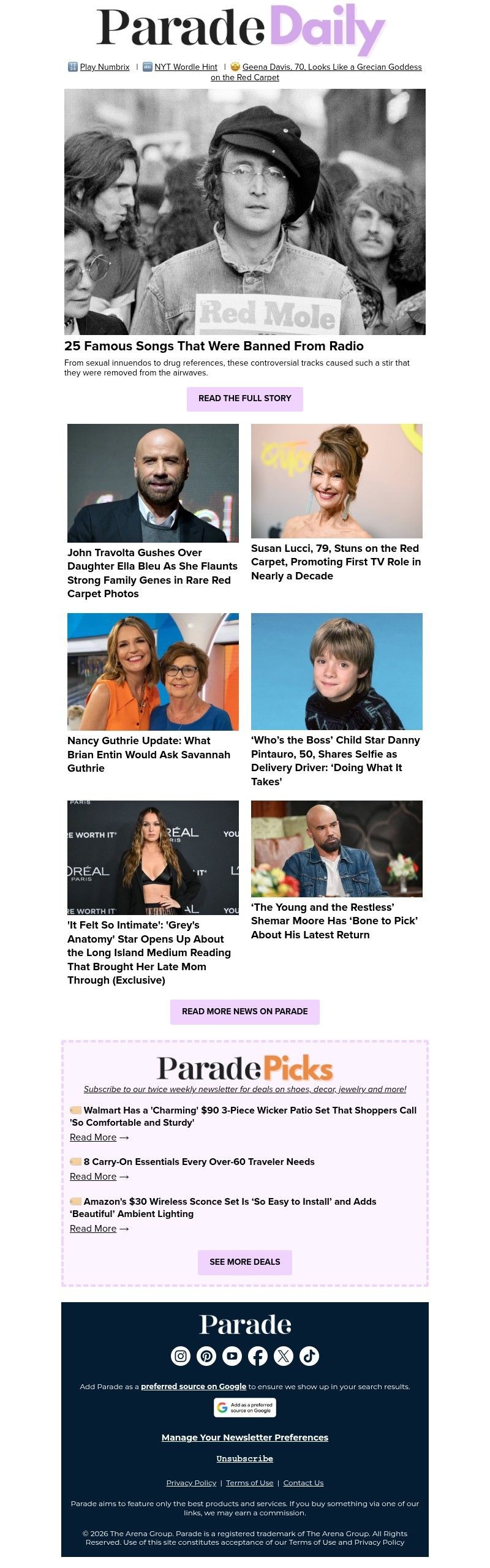Open Parade's Instagram icon

(x=181, y=1356)
